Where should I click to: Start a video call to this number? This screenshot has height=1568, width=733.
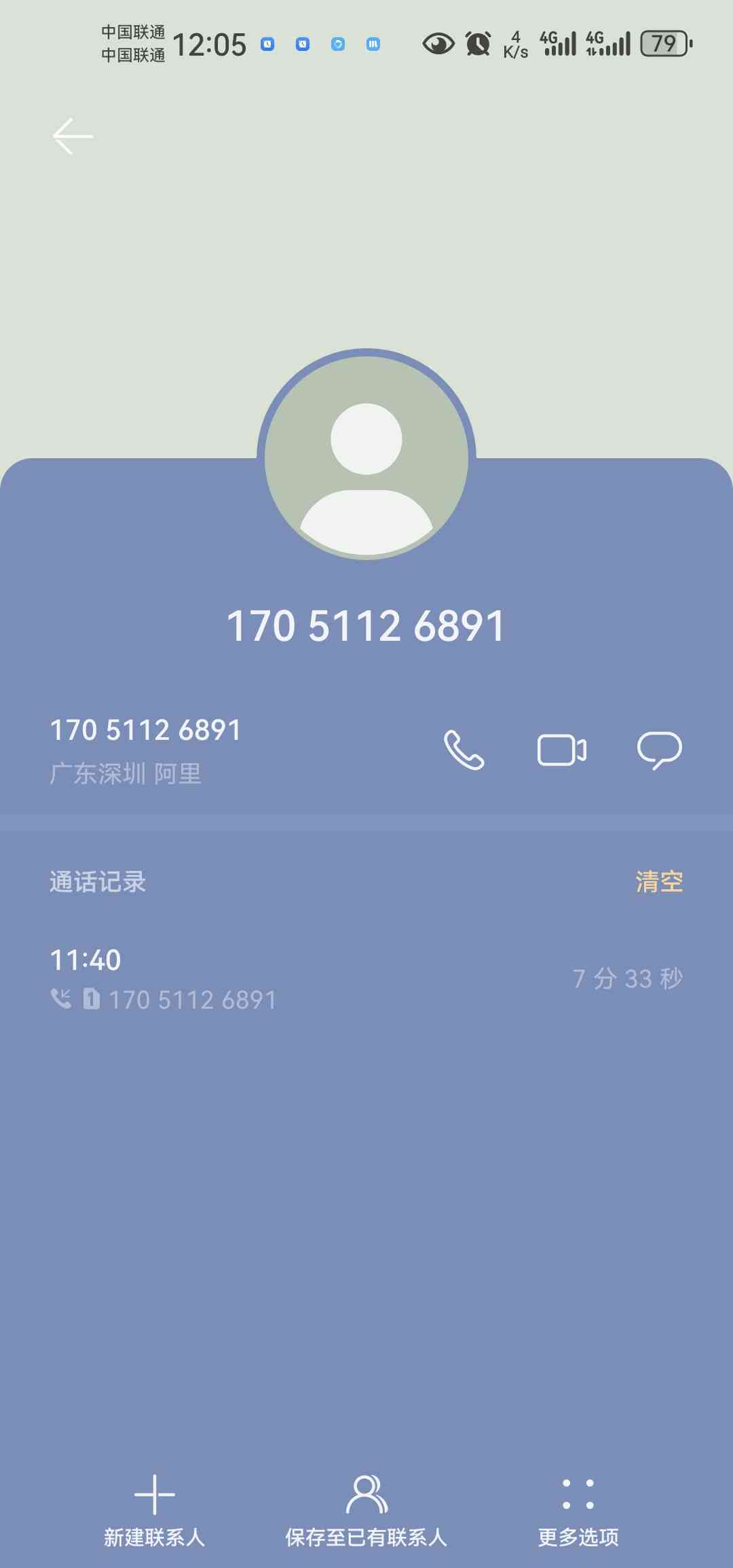tap(561, 750)
